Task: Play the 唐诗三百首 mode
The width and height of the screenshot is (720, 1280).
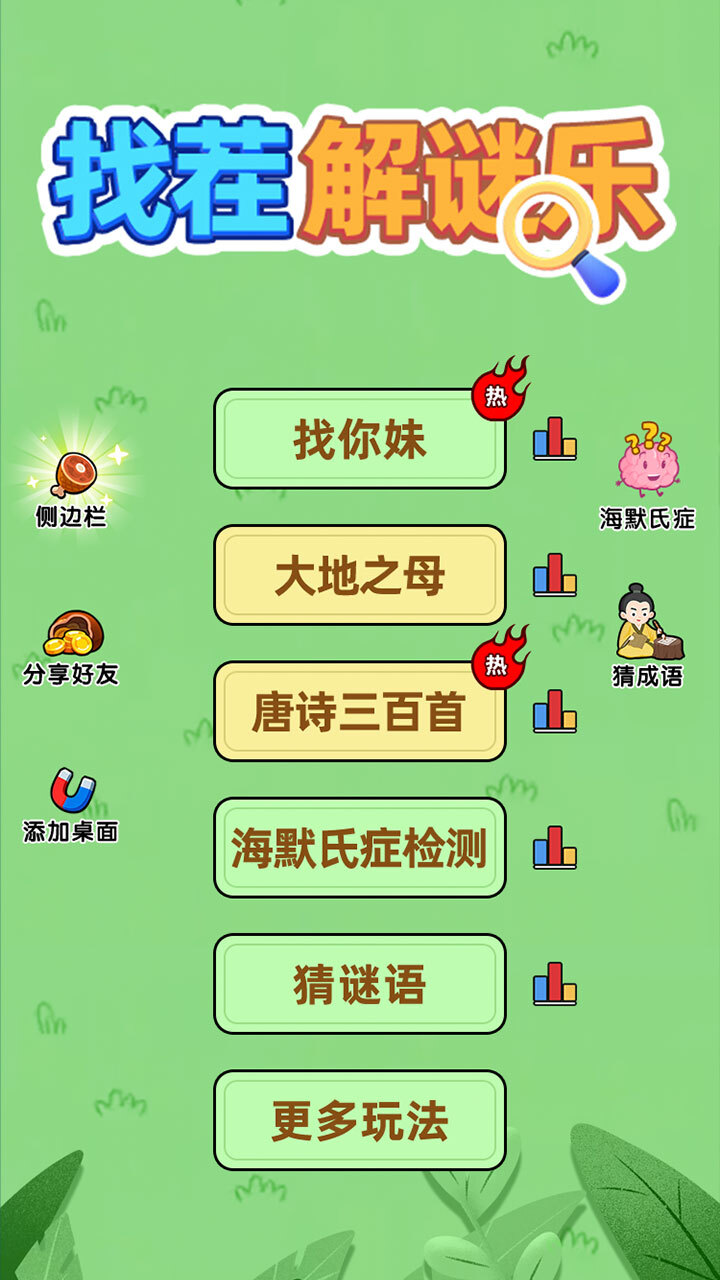Action: (x=360, y=711)
